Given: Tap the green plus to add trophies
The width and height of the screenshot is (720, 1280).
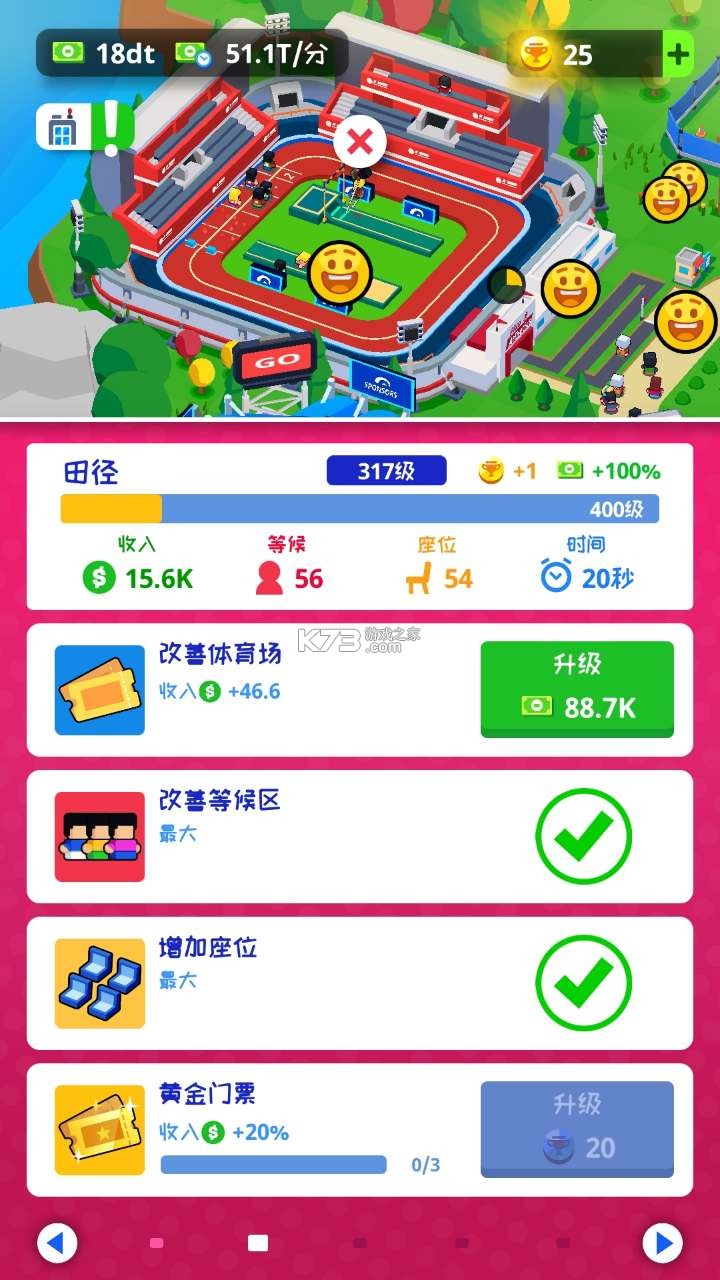Looking at the screenshot, I should [678, 54].
